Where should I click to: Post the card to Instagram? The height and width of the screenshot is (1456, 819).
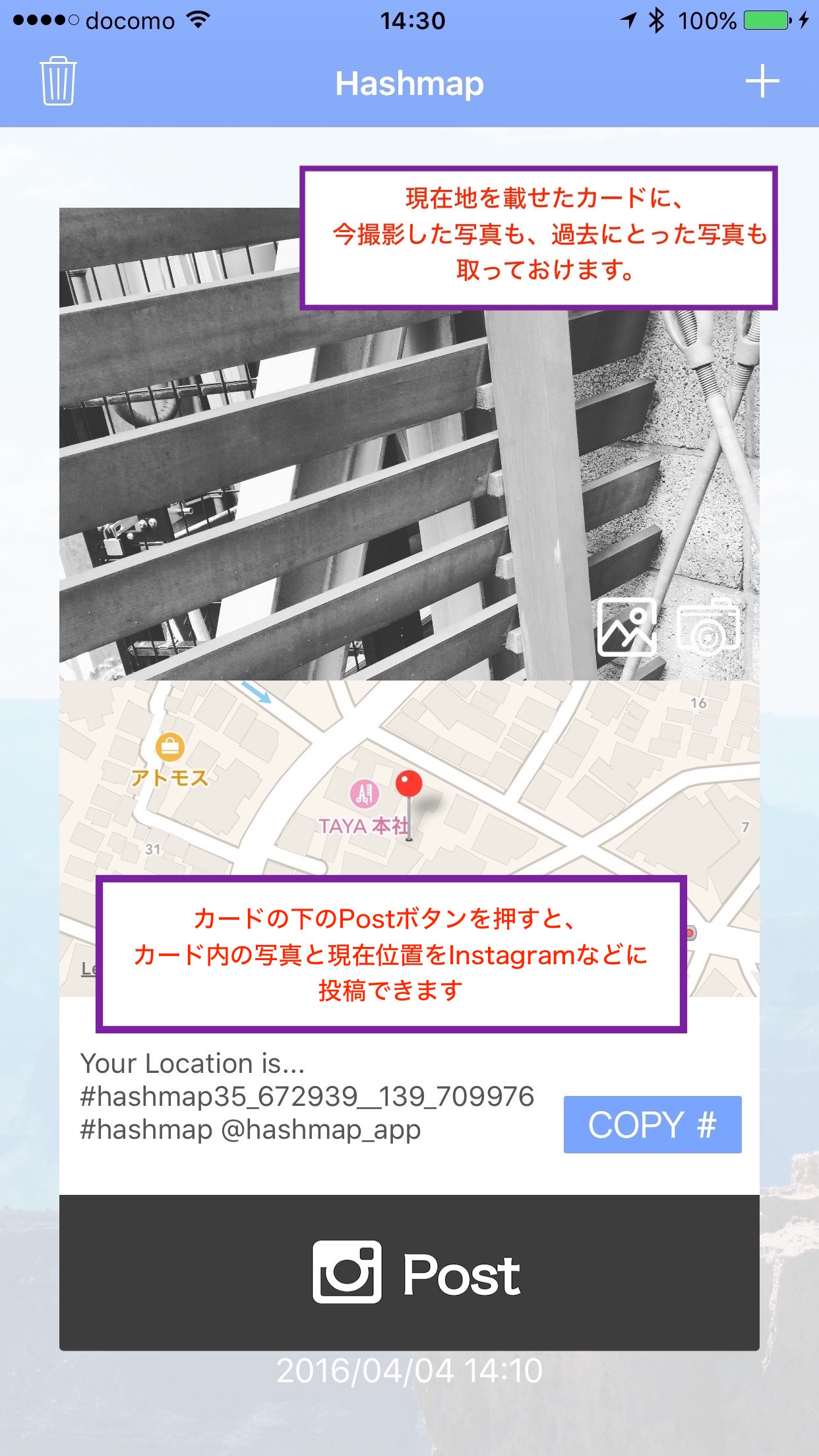(x=409, y=1272)
